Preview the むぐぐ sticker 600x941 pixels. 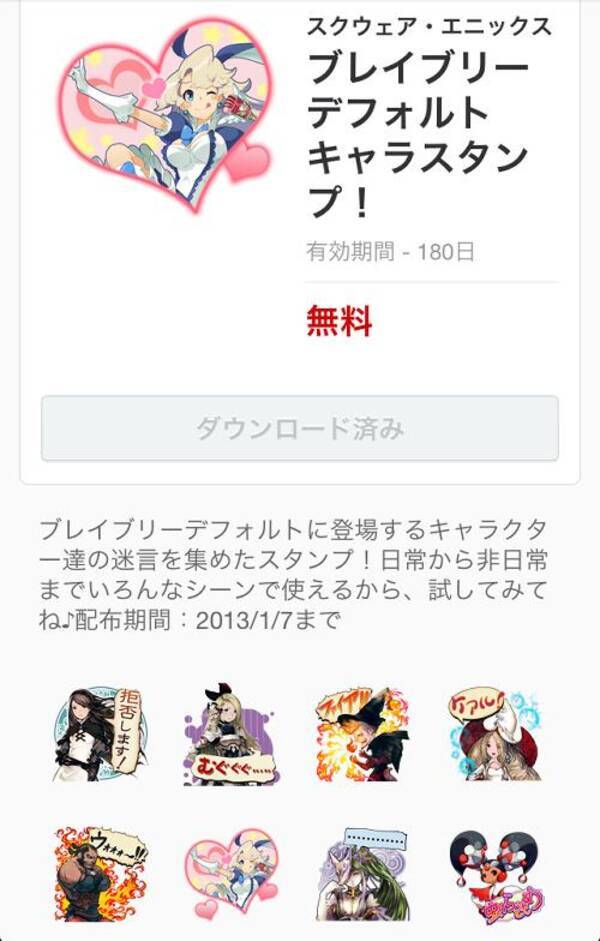coord(229,733)
